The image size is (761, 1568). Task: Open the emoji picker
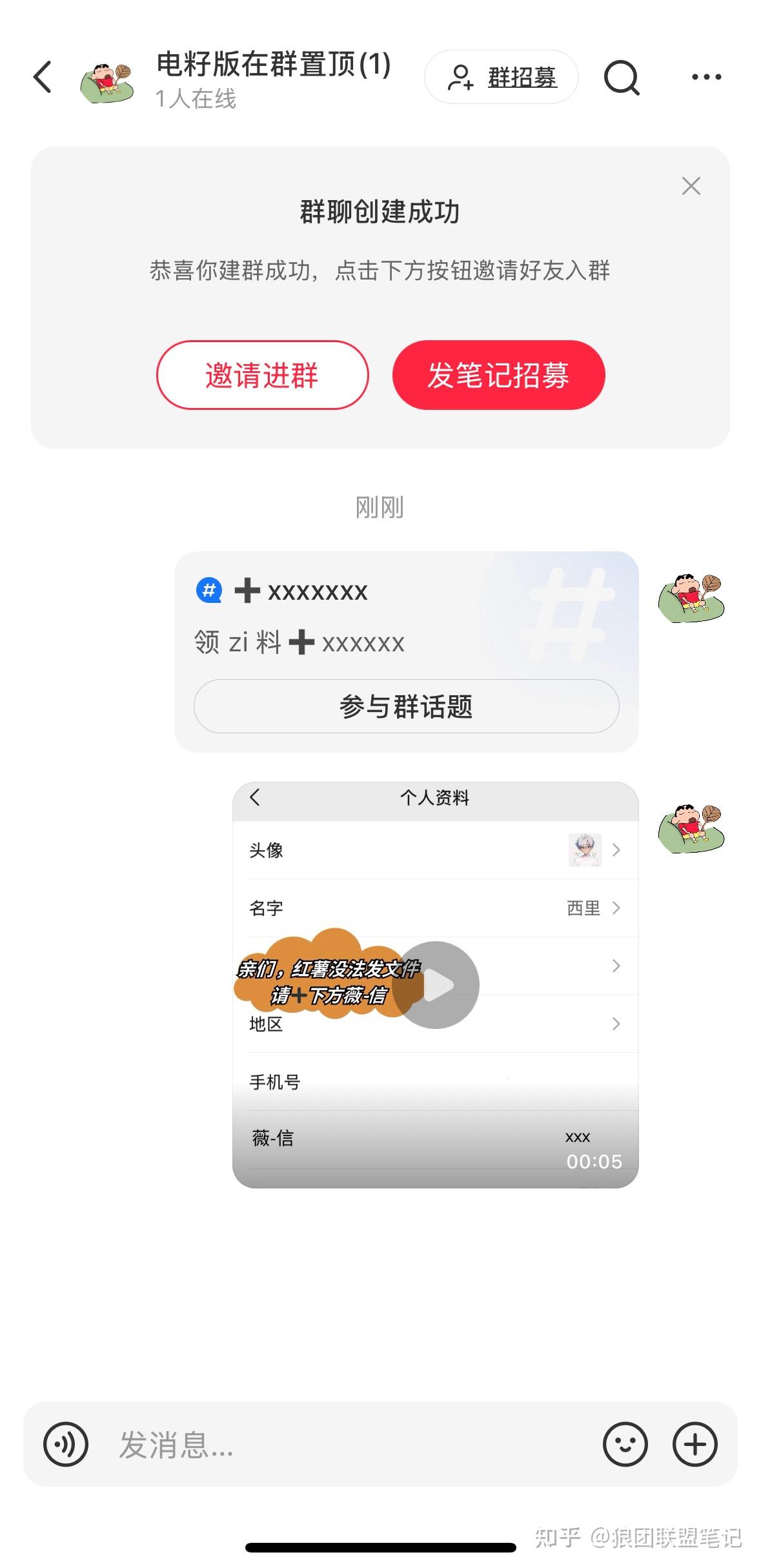click(x=625, y=1444)
